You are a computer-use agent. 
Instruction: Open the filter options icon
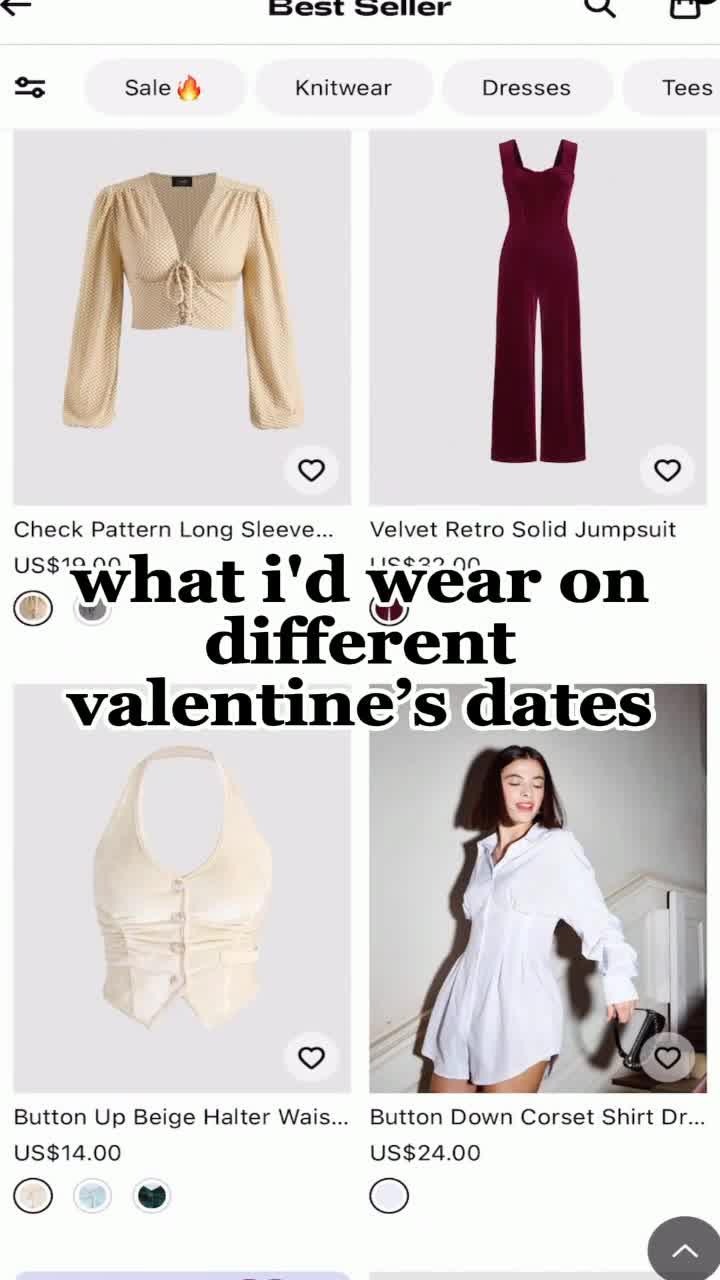[x=30, y=88]
